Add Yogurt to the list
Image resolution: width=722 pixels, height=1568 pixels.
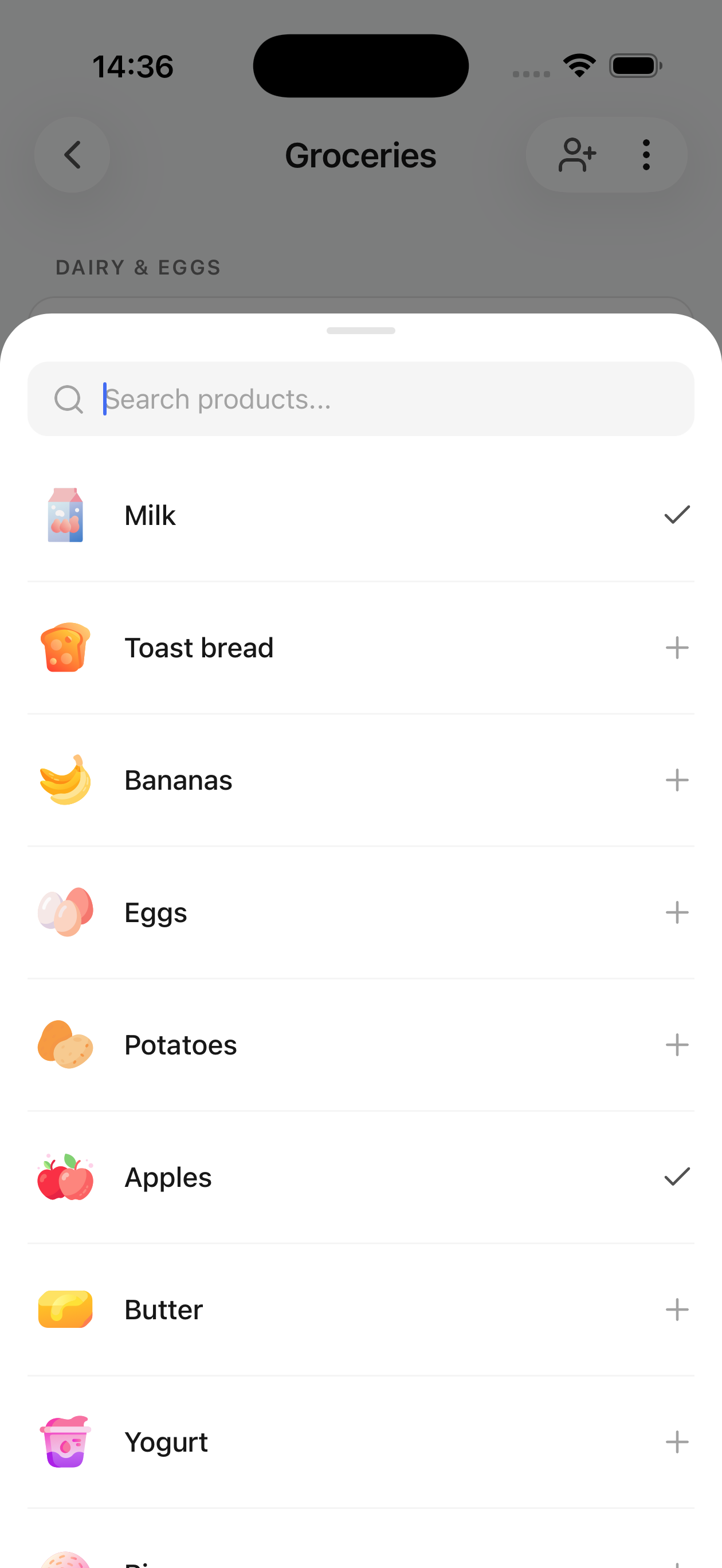(x=677, y=1442)
